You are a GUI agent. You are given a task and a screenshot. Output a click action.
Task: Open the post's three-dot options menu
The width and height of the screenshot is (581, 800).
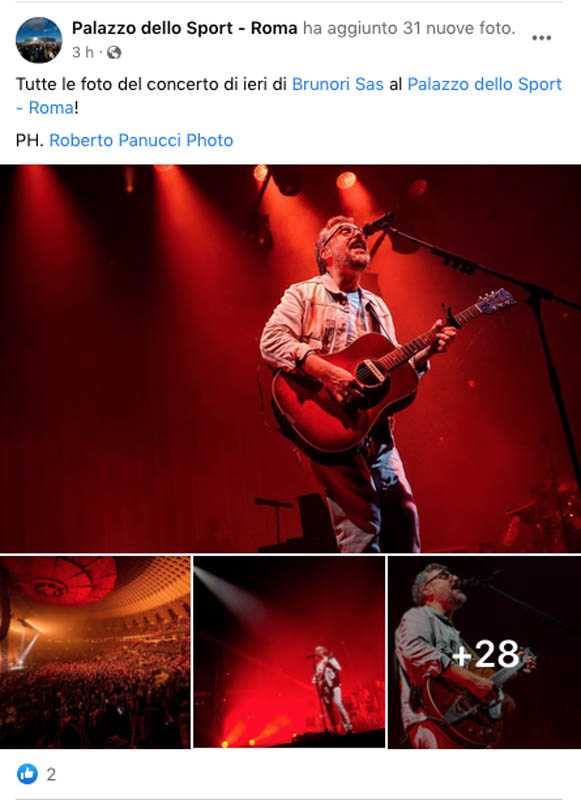click(541, 38)
